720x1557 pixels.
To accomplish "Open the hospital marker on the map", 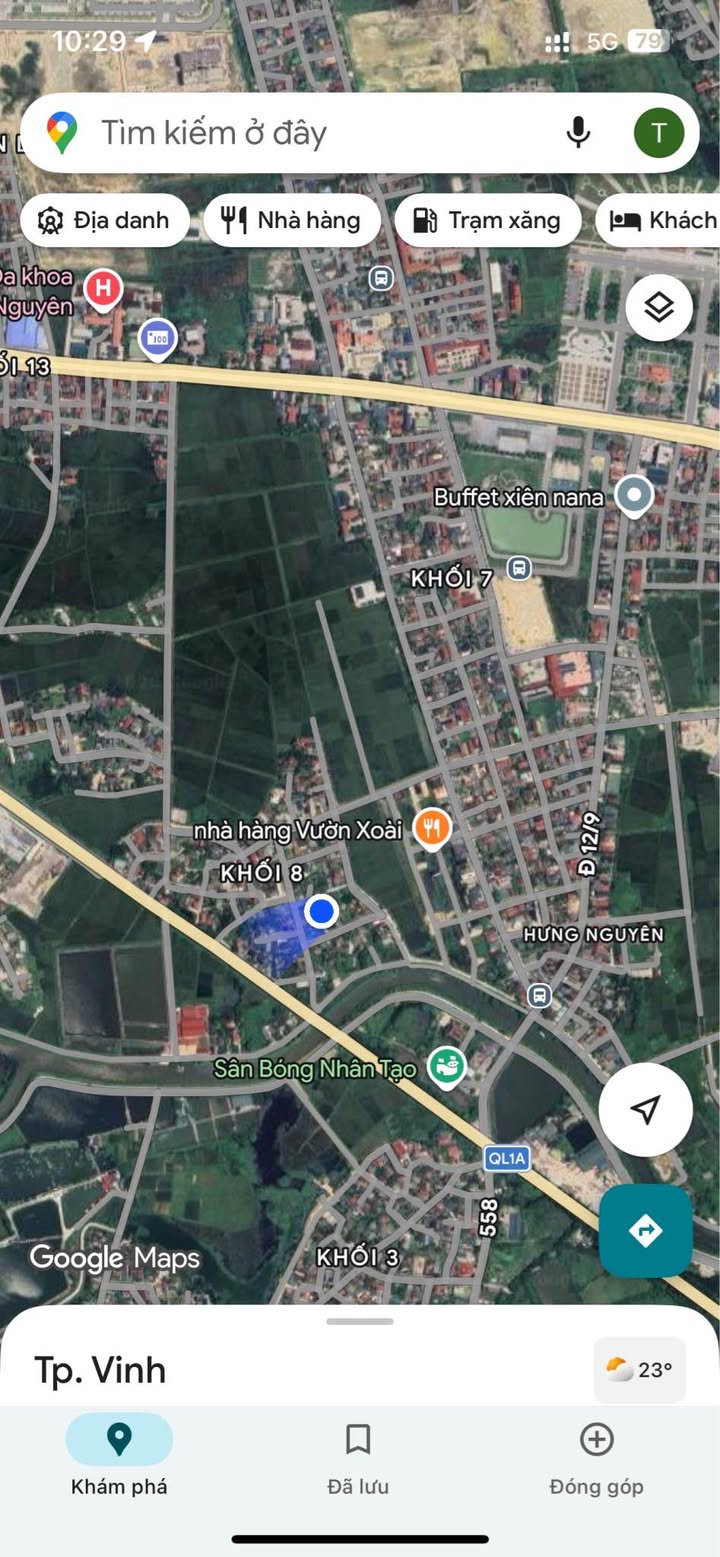I will coord(102,290).
